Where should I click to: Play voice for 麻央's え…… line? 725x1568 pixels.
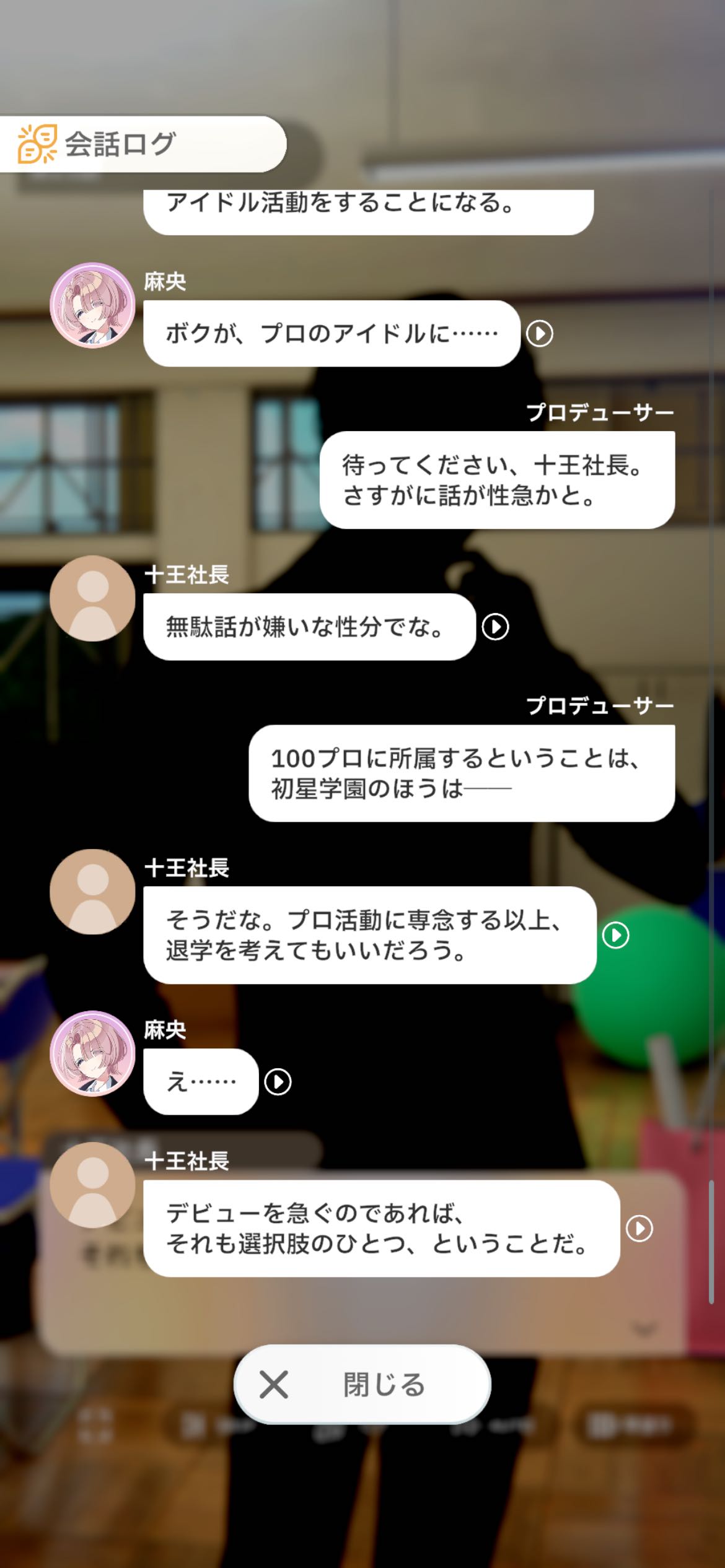(278, 1082)
